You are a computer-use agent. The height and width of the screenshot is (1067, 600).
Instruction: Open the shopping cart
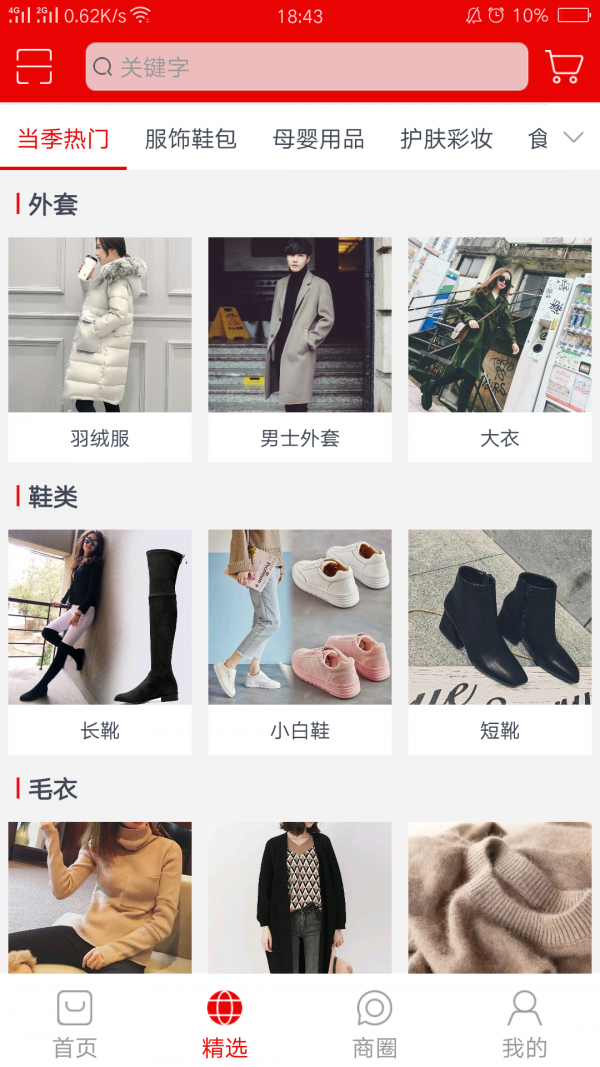click(x=564, y=67)
